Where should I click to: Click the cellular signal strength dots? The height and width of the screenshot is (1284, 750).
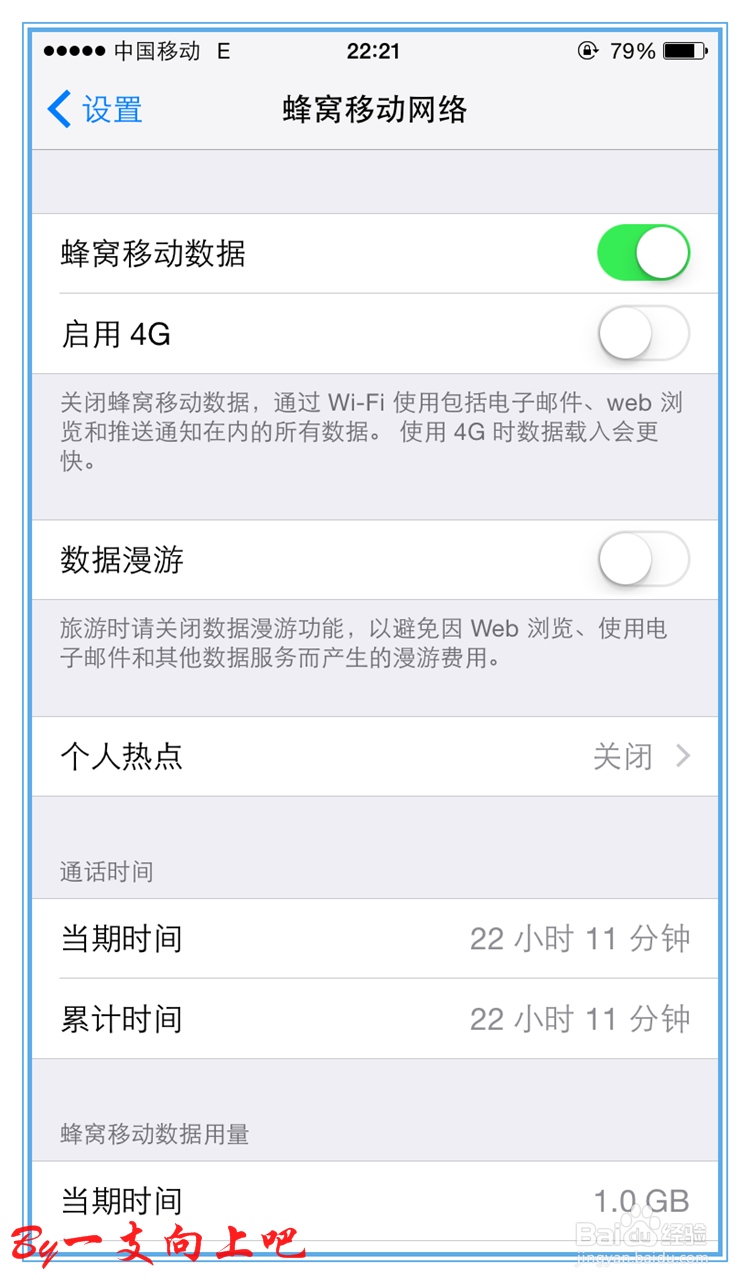(x=76, y=51)
